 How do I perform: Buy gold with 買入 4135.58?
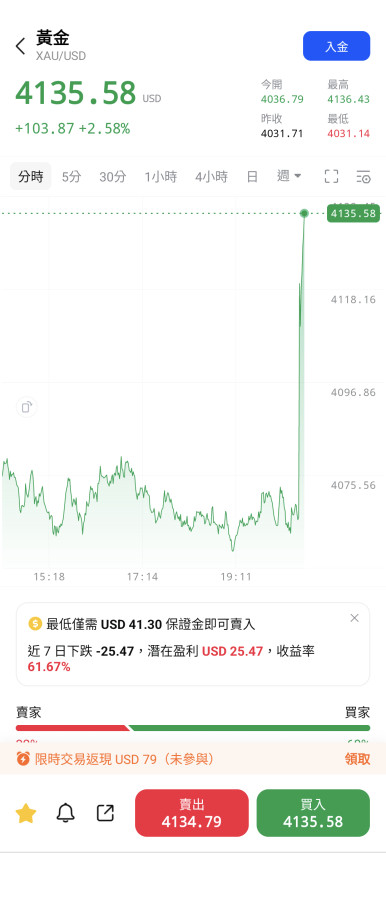pos(313,813)
